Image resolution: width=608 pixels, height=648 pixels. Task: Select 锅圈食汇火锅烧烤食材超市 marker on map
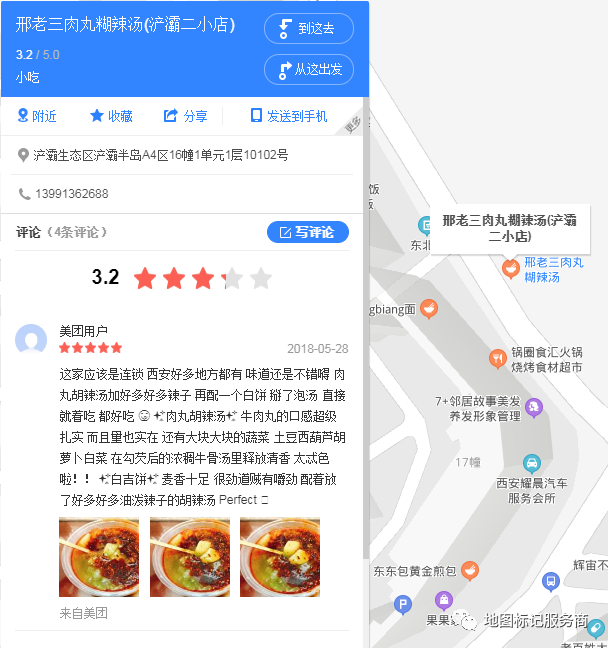[x=497, y=358]
